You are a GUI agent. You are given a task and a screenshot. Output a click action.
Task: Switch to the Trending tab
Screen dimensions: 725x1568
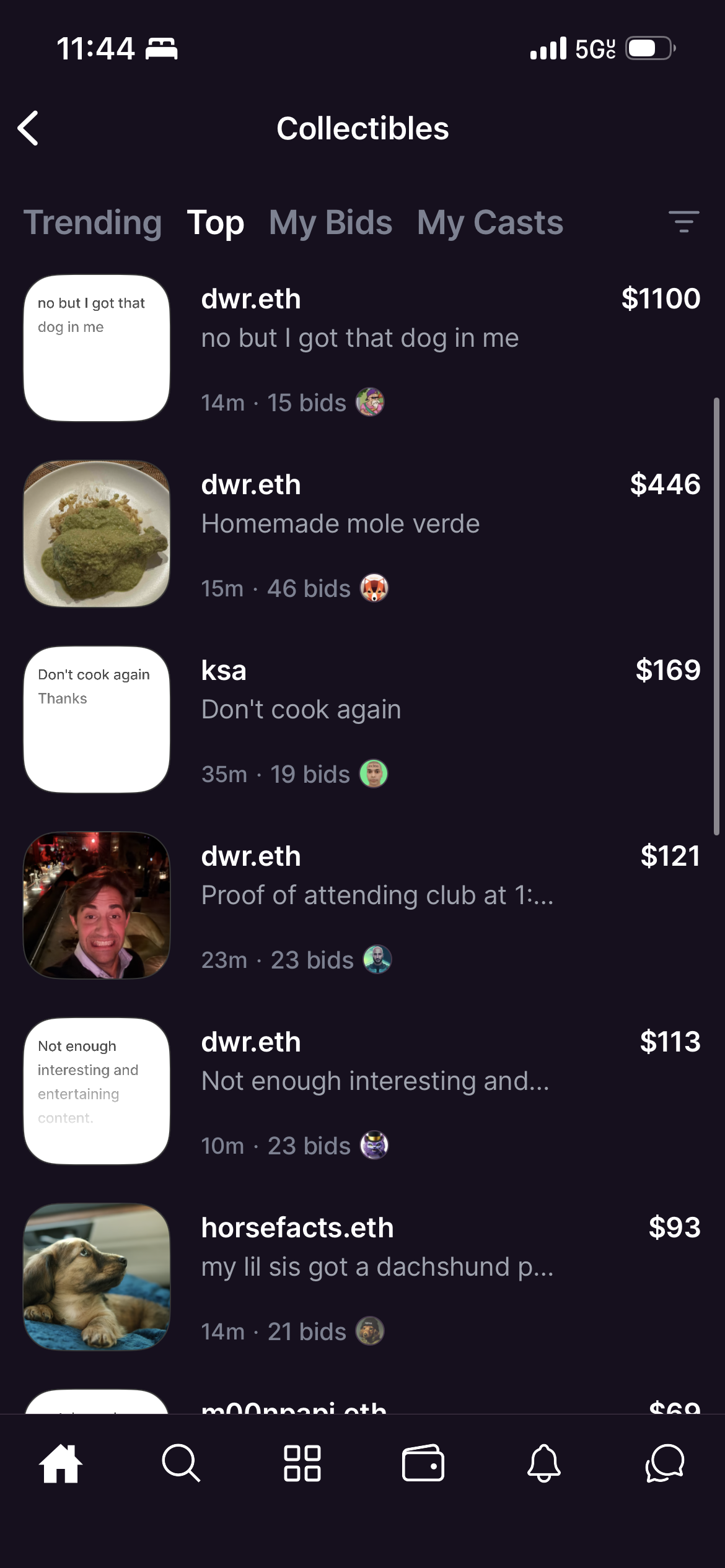tap(92, 222)
